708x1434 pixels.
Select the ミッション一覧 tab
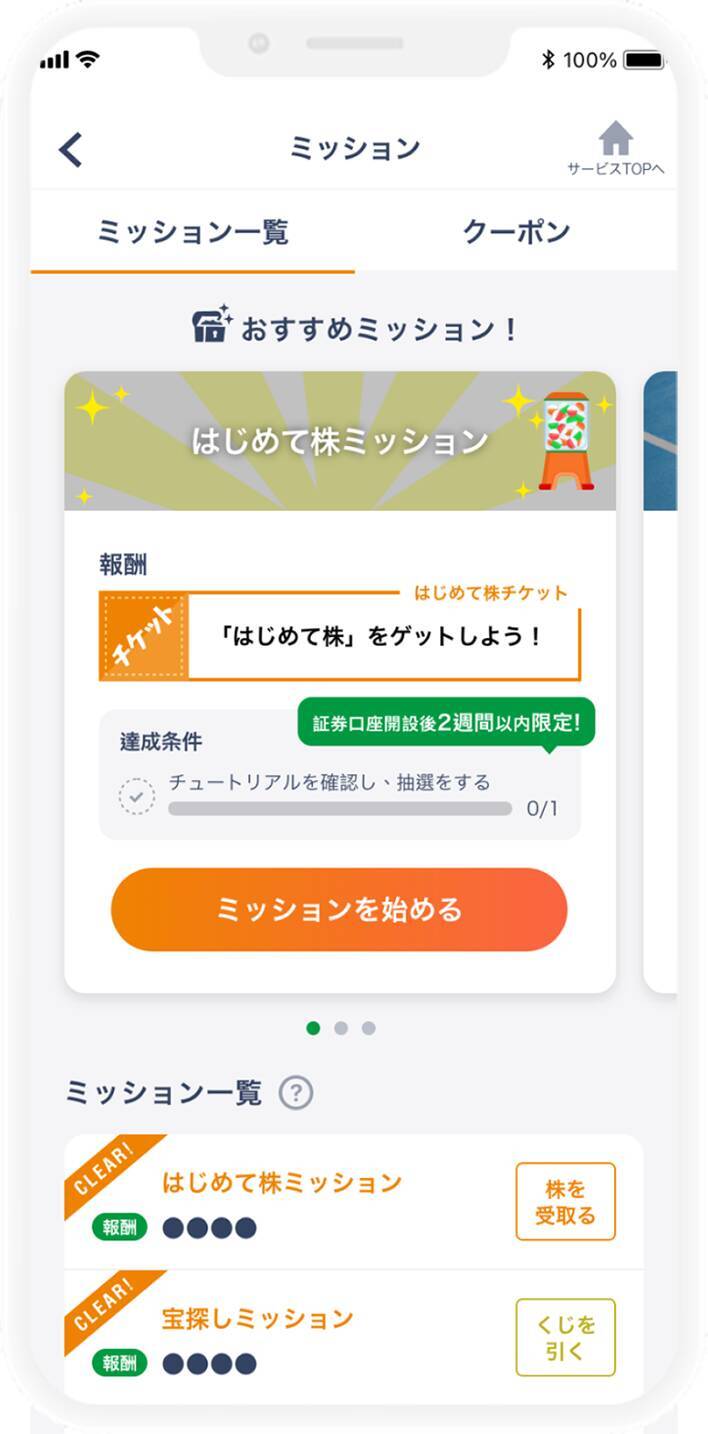pos(193,232)
